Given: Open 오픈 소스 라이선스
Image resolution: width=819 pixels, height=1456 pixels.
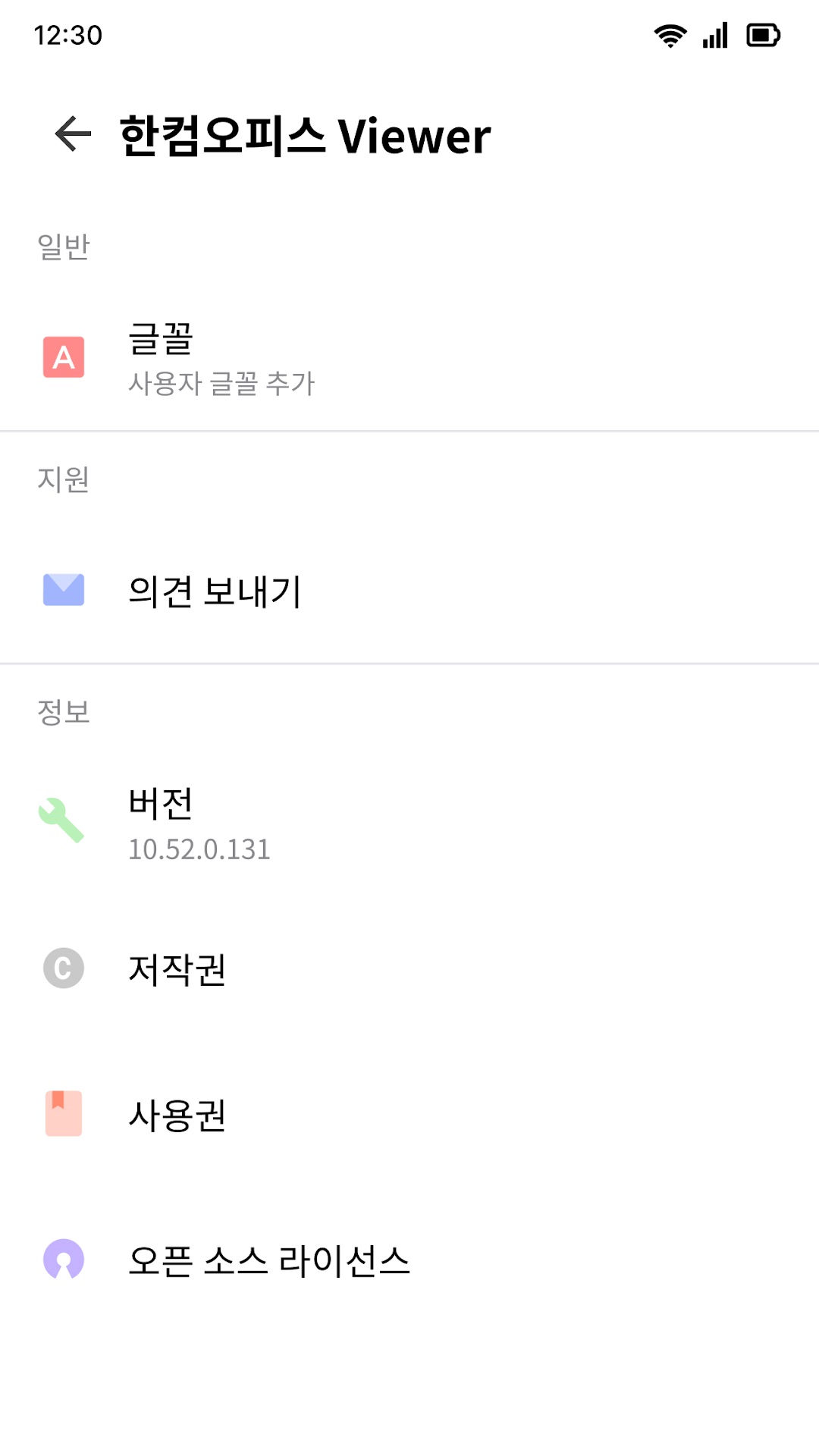Looking at the screenshot, I should (x=409, y=1260).
